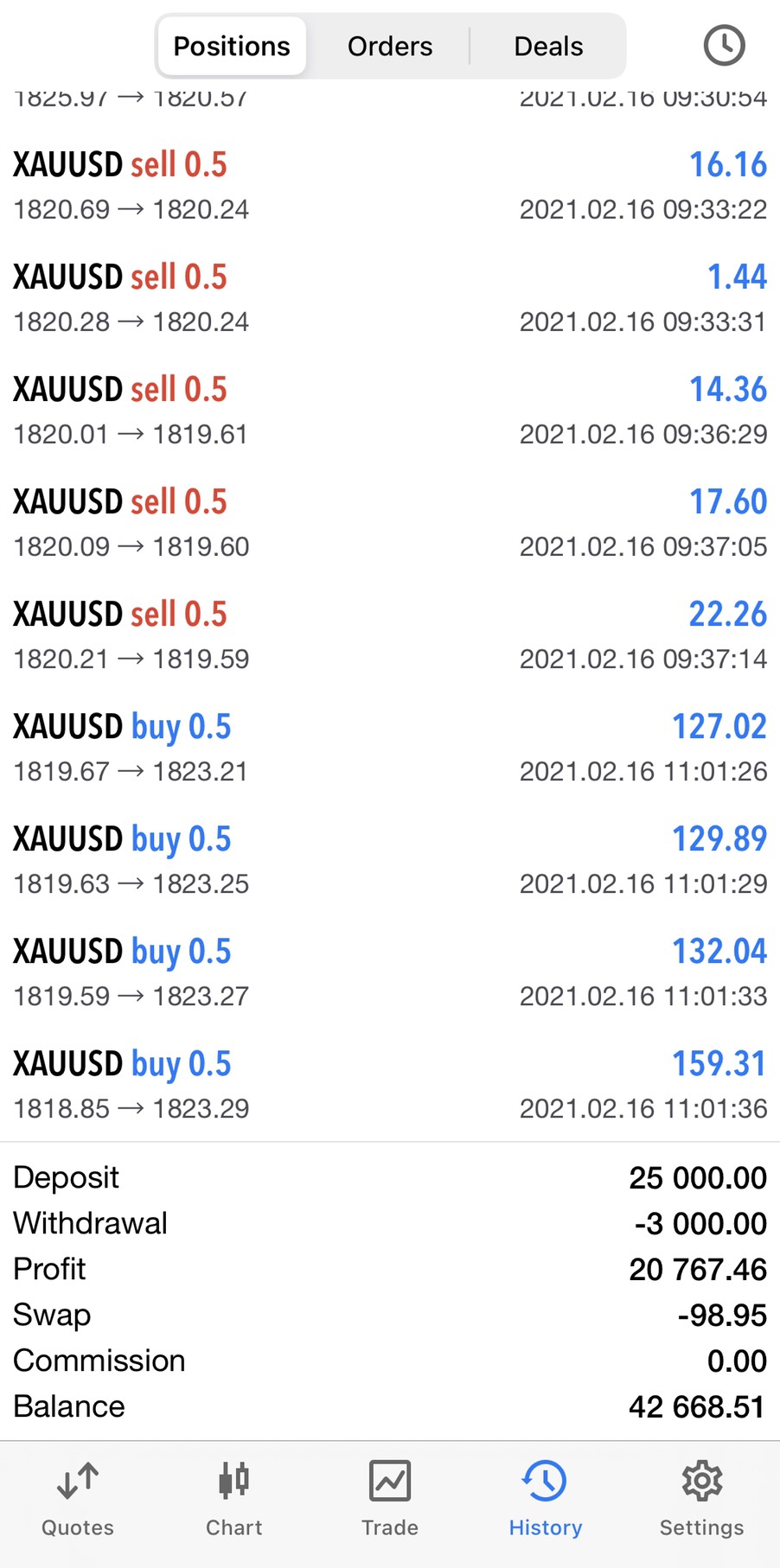The height and width of the screenshot is (1568, 780).
Task: Open XAUUSD sell position with 1.44 profit
Action: 390,298
